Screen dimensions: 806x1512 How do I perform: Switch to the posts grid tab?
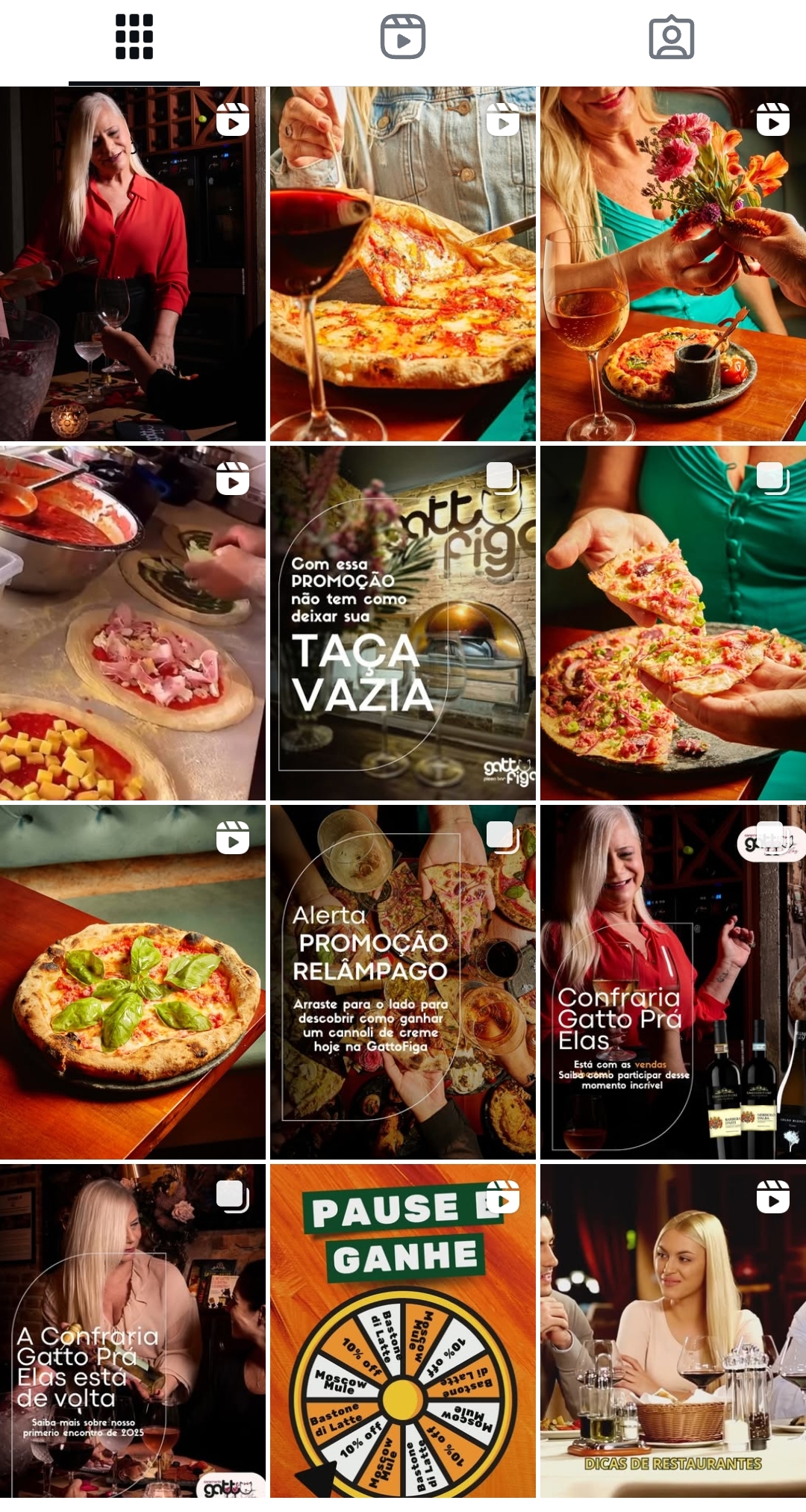pyautogui.click(x=134, y=37)
